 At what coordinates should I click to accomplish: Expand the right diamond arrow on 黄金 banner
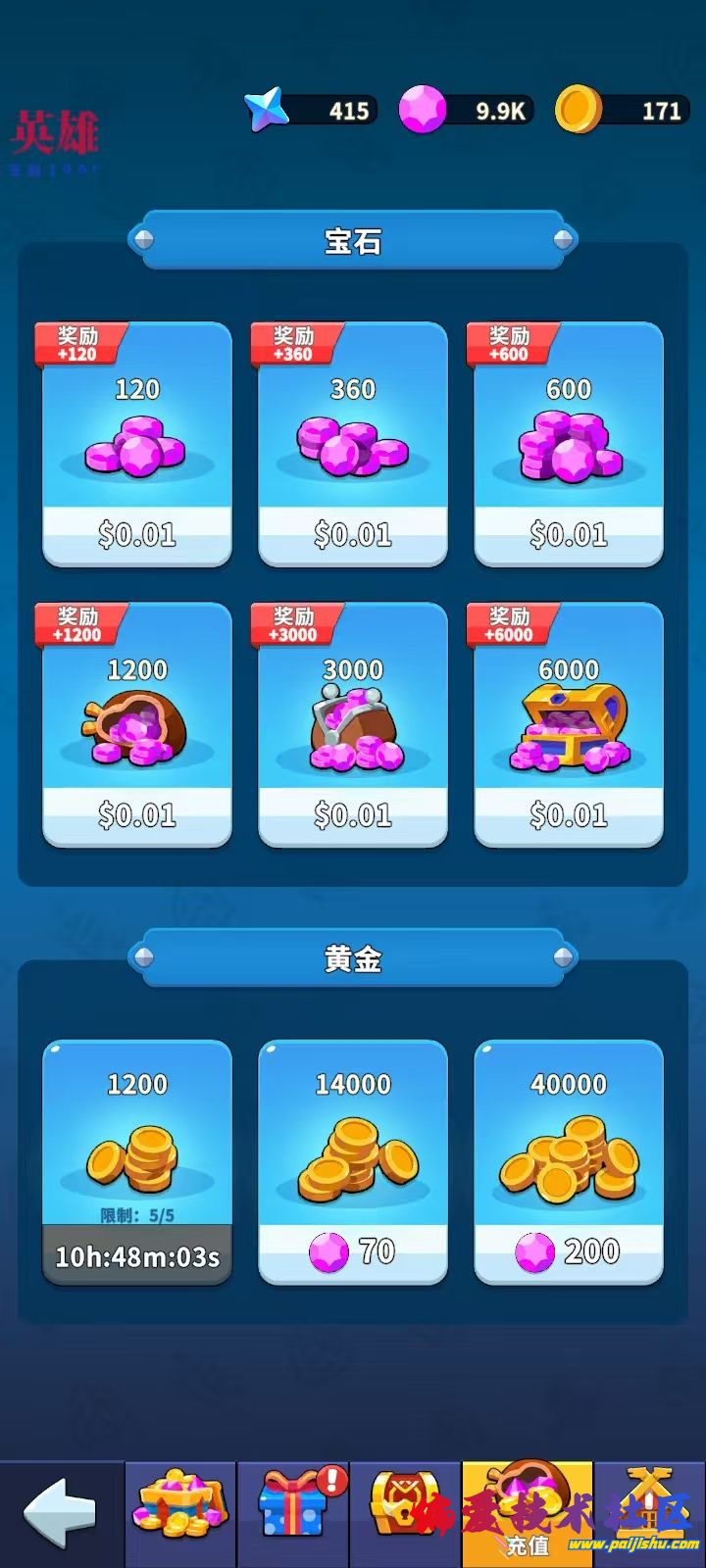[x=562, y=957]
